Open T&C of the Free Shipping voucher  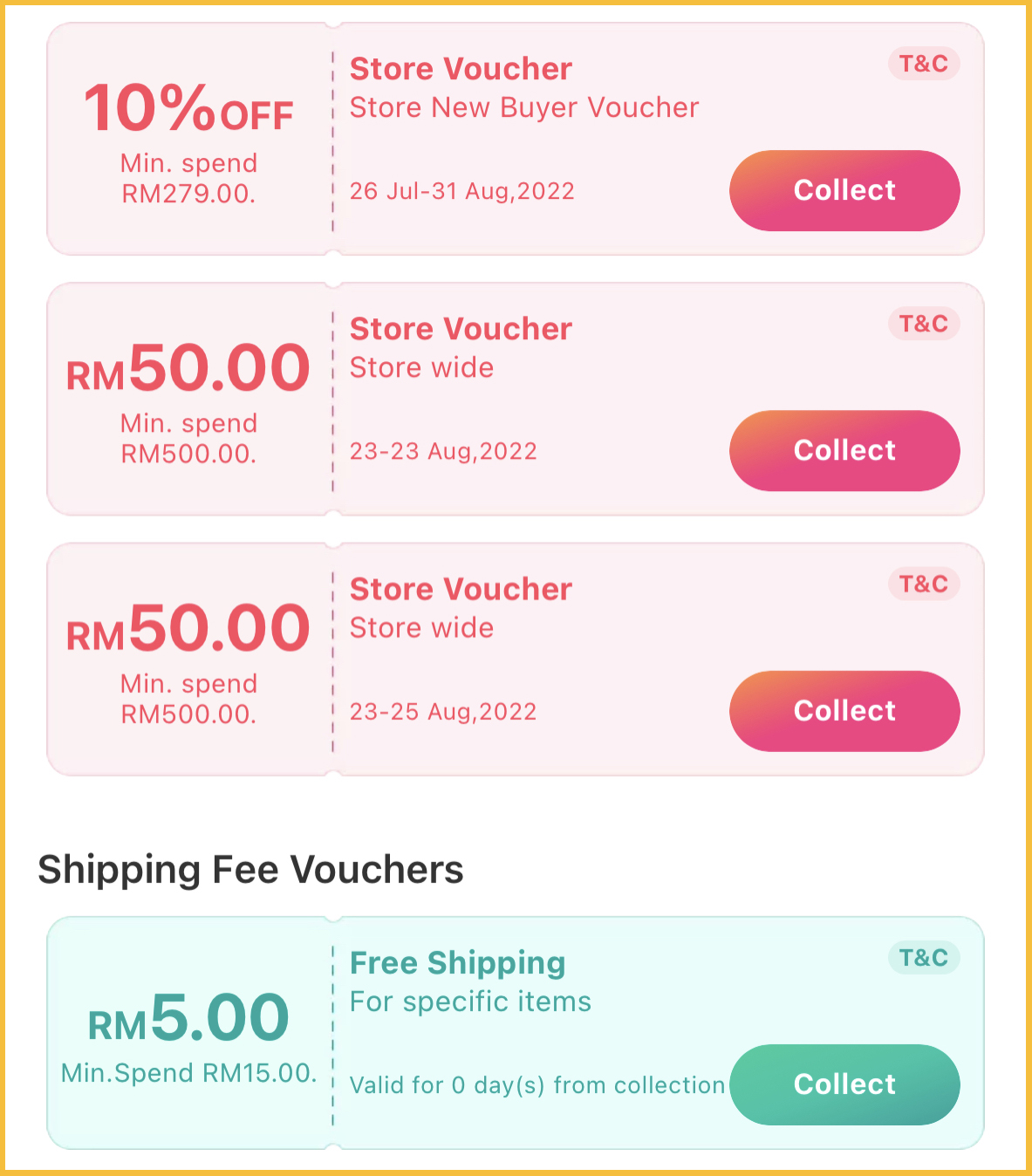(x=923, y=958)
